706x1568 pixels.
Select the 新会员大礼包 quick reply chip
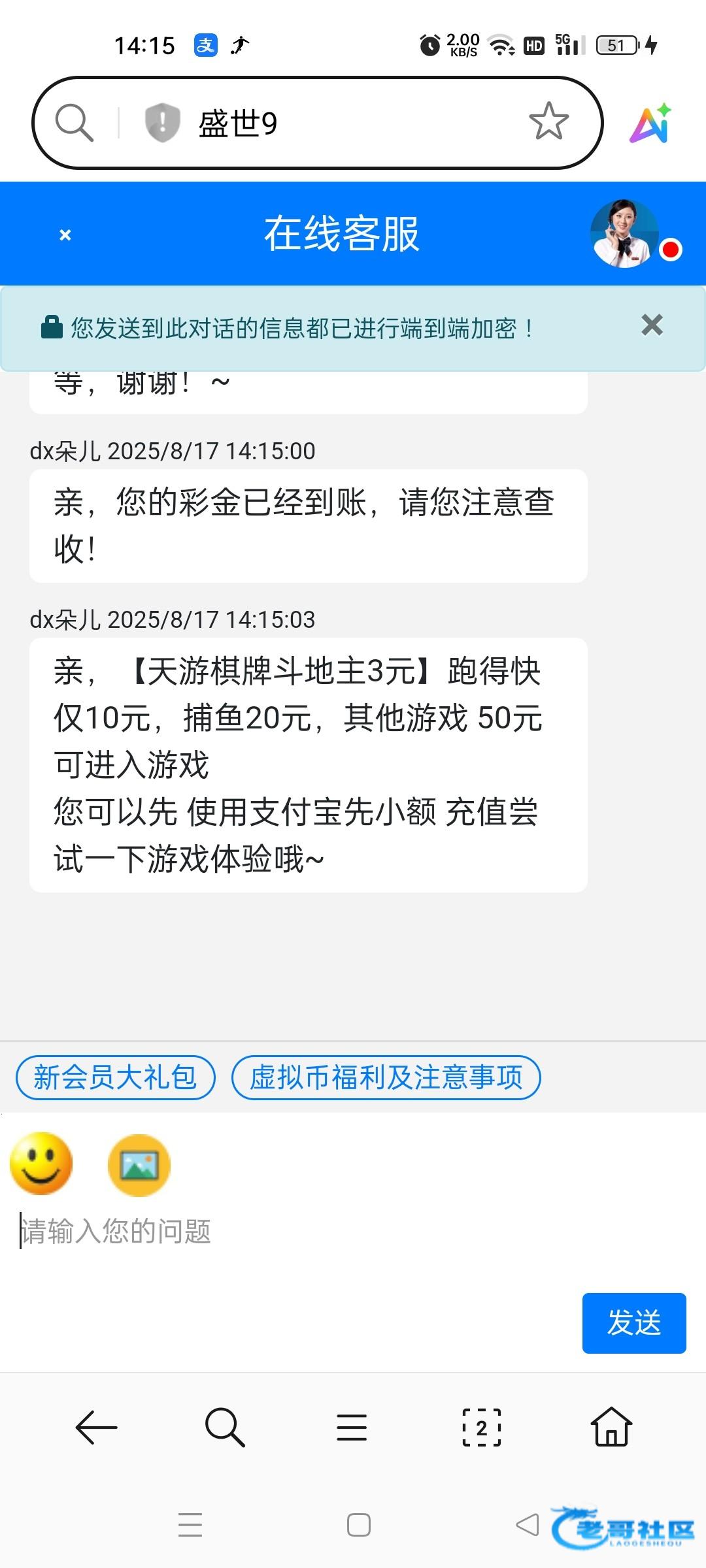(116, 1077)
